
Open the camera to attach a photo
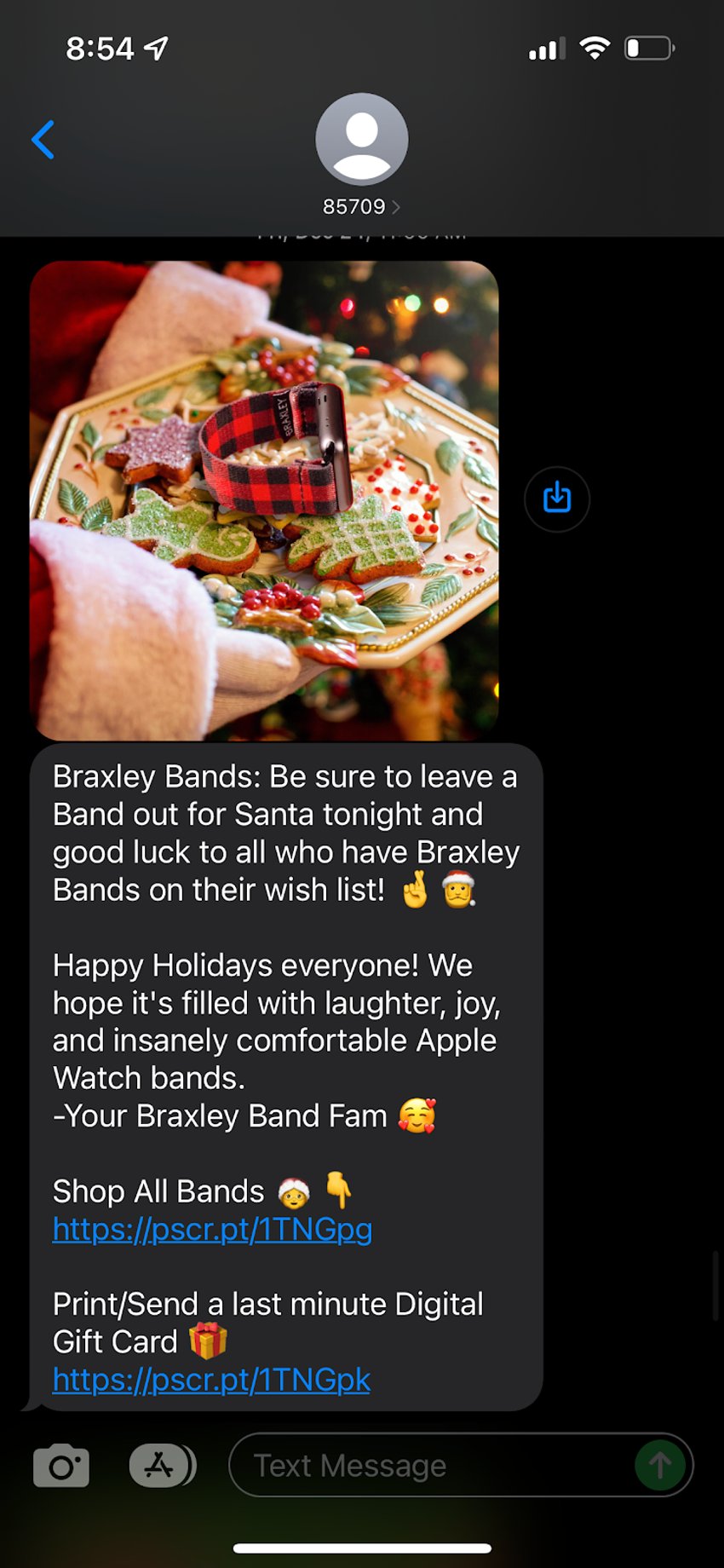(x=61, y=1466)
